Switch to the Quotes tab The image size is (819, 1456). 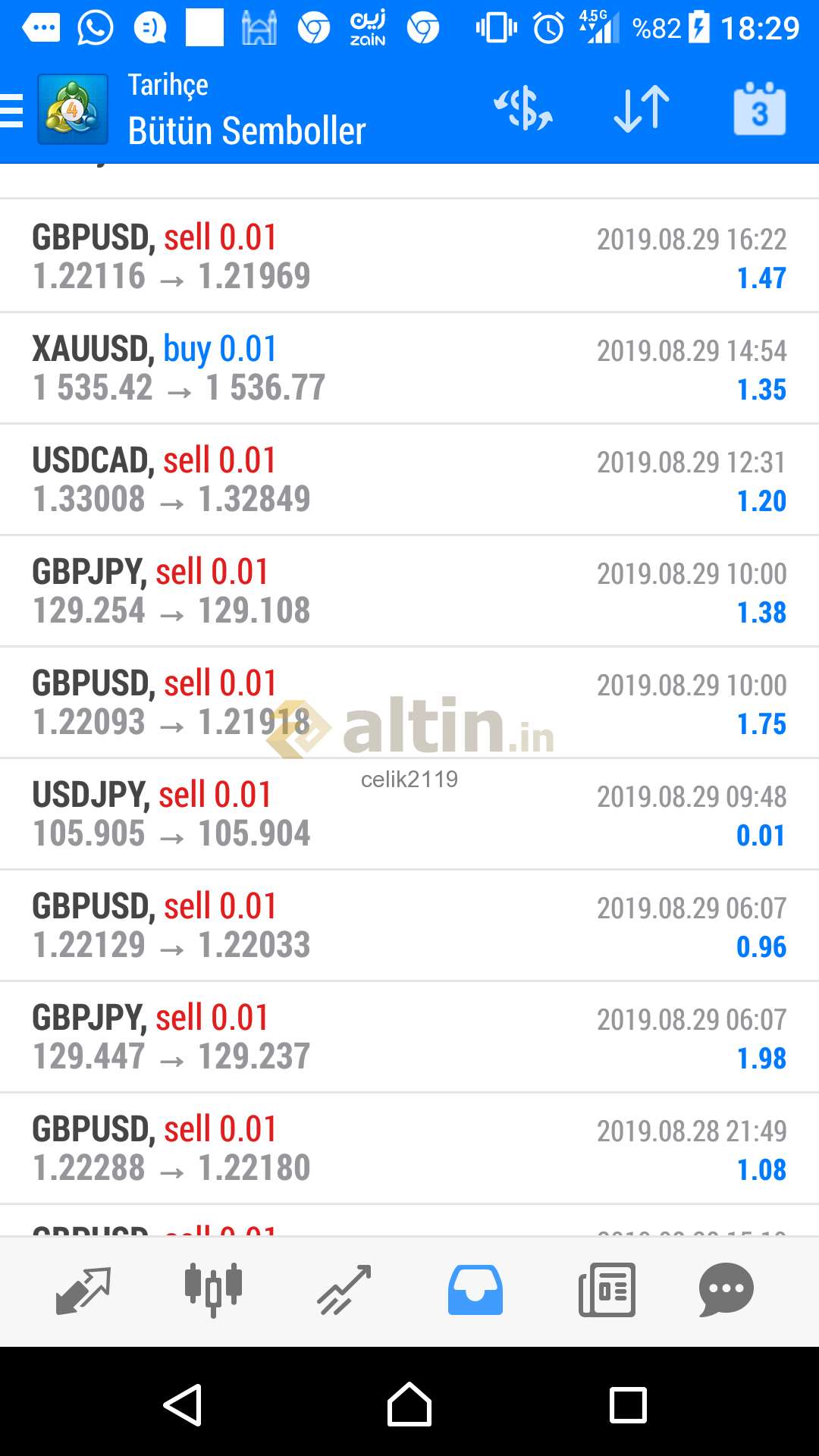[83, 1290]
